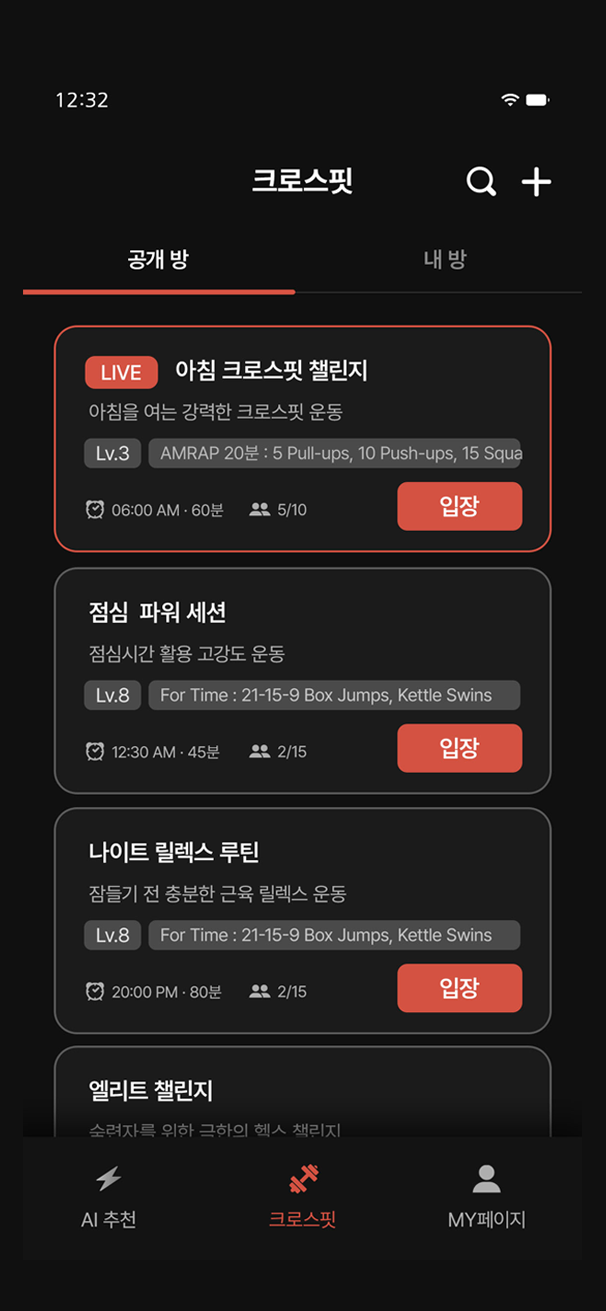Select the 크로스핏 bottom navigation tab
606x1311 pixels.
302,1197
